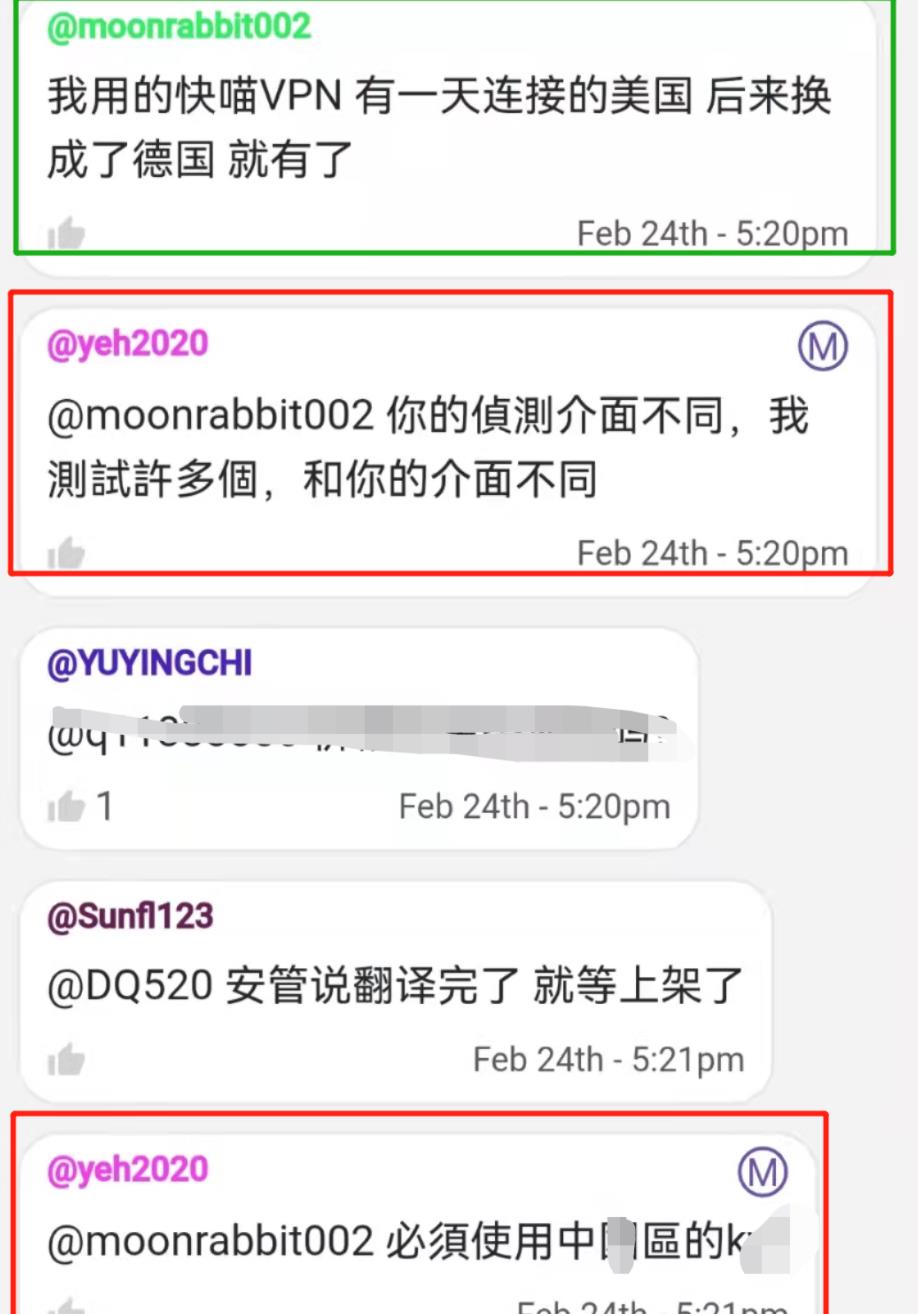Open the @moonrabbit002 username profile
This screenshot has width=918, height=1314.
[x=179, y=26]
